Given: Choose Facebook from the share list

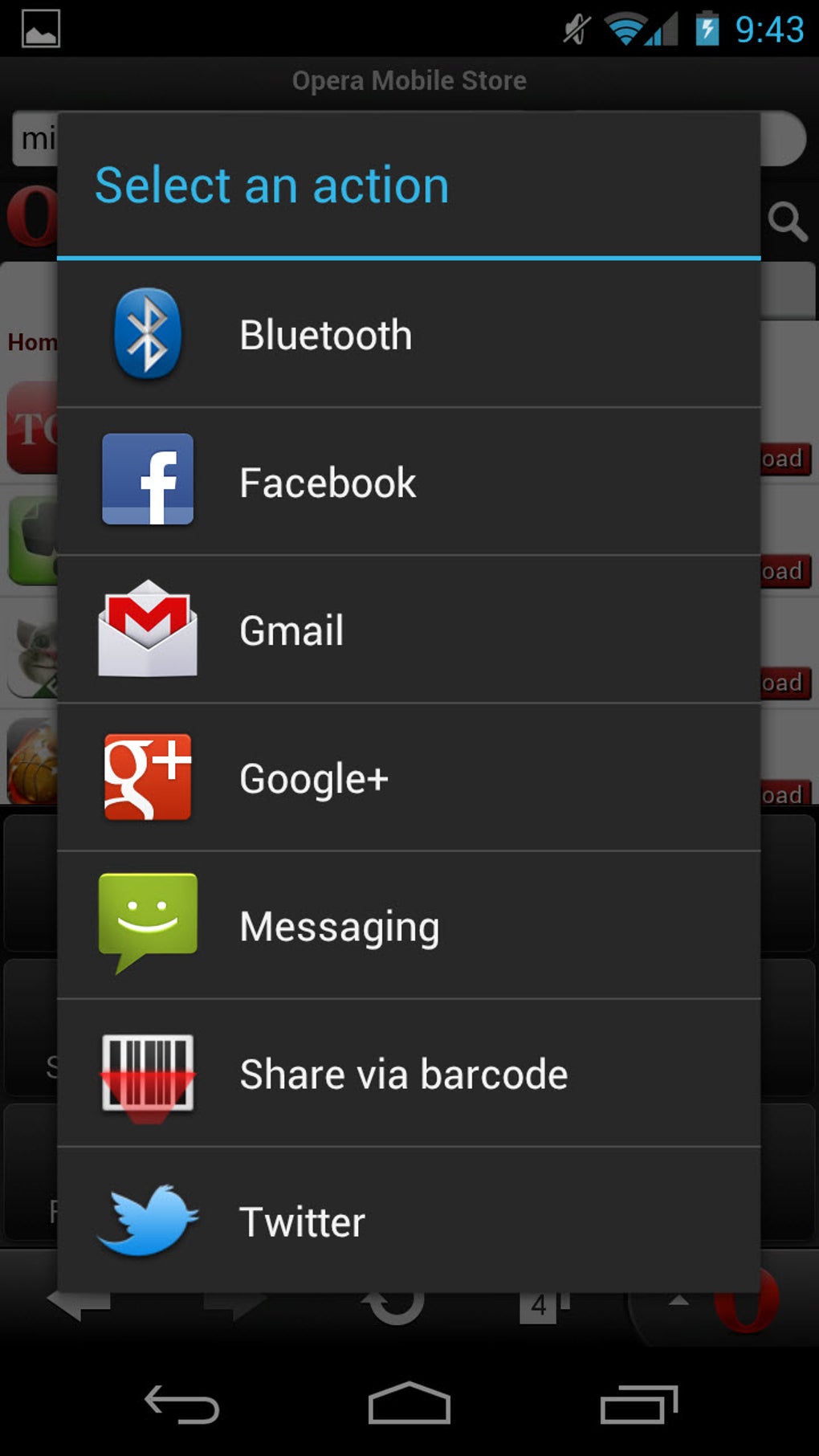Looking at the screenshot, I should pyautogui.click(x=408, y=482).
